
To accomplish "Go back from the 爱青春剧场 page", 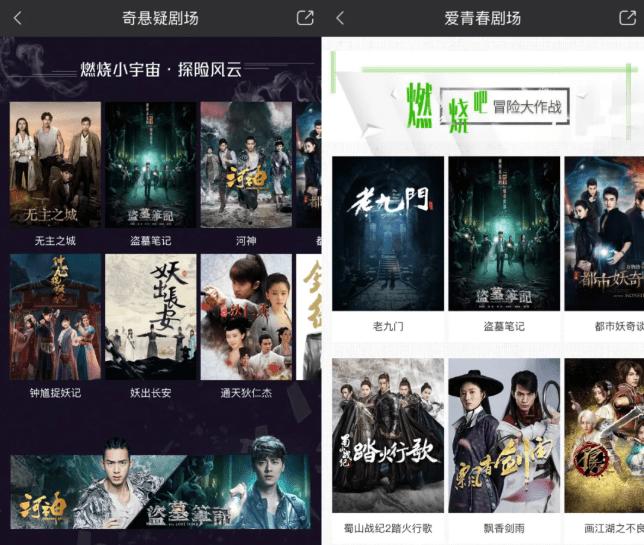I will click(x=341, y=18).
